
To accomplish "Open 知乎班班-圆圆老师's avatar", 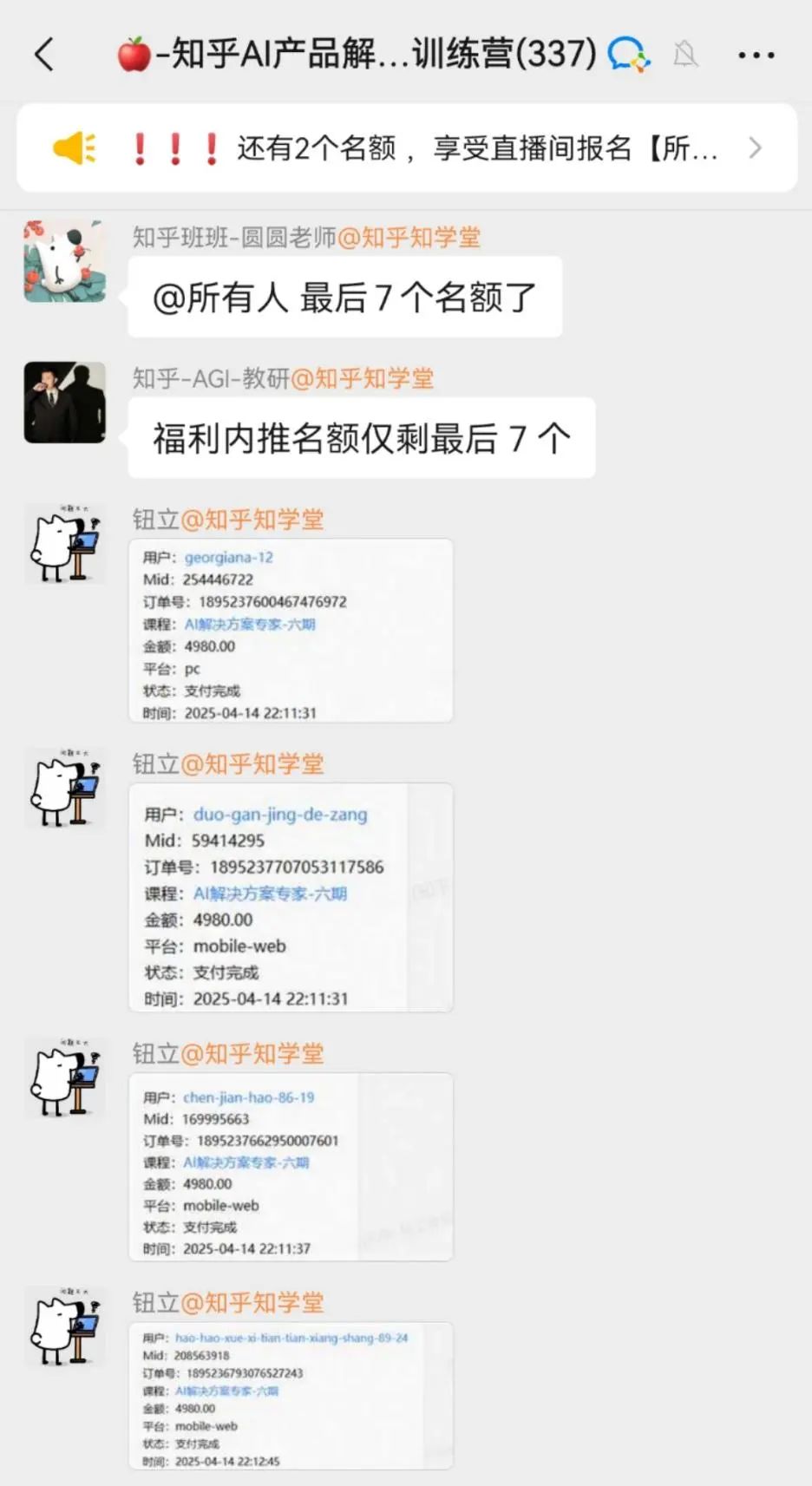I will pyautogui.click(x=64, y=259).
